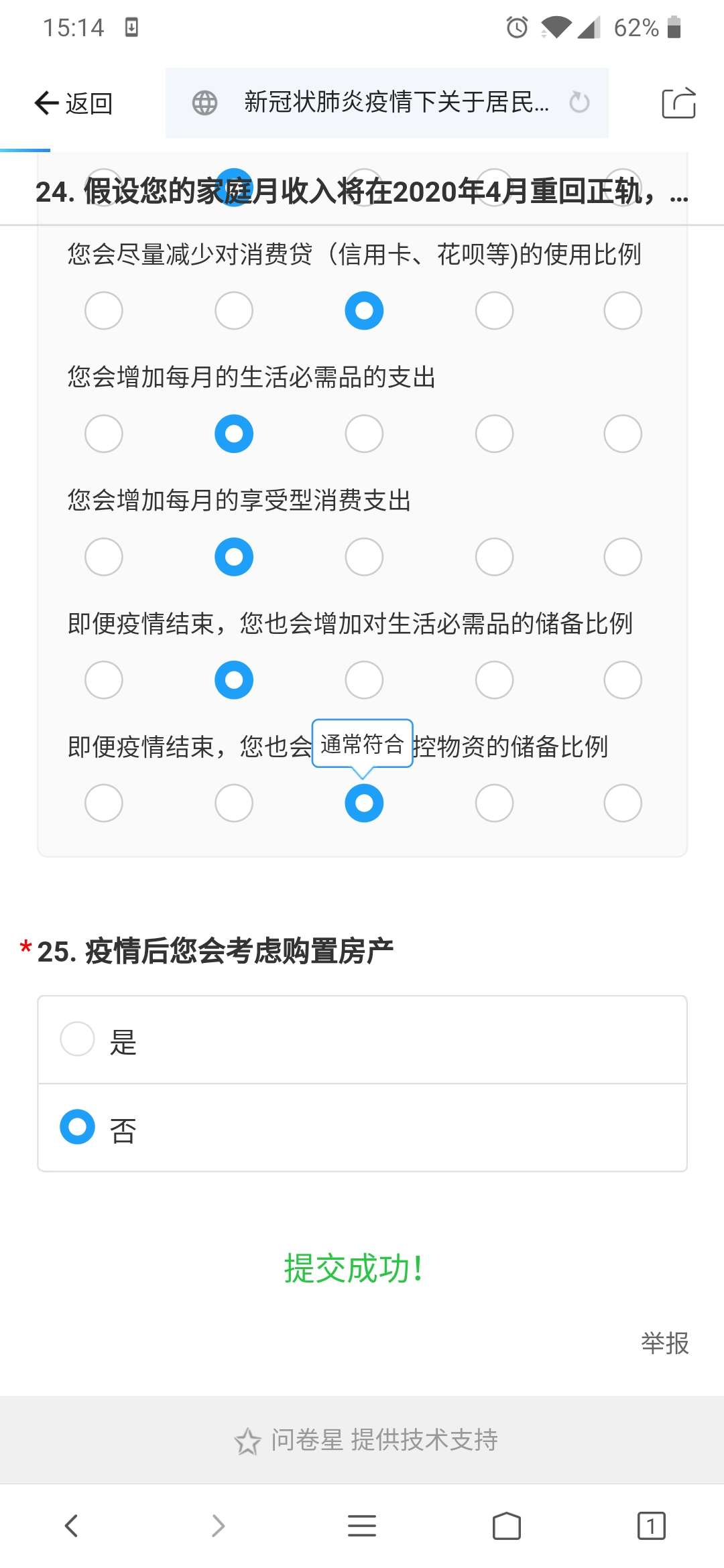The image size is (724, 1568).
Task: Choose second option for 物资的储备比例 statement
Action: (234, 803)
